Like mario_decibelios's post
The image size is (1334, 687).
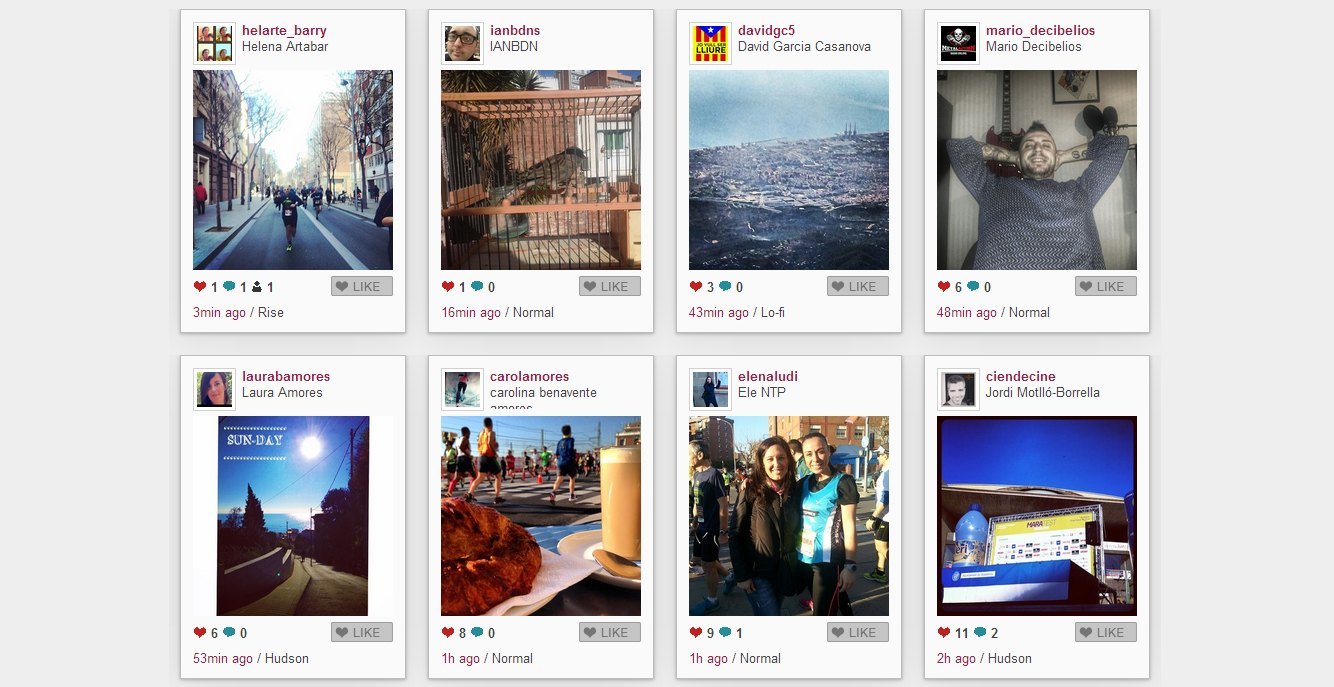tap(1106, 286)
